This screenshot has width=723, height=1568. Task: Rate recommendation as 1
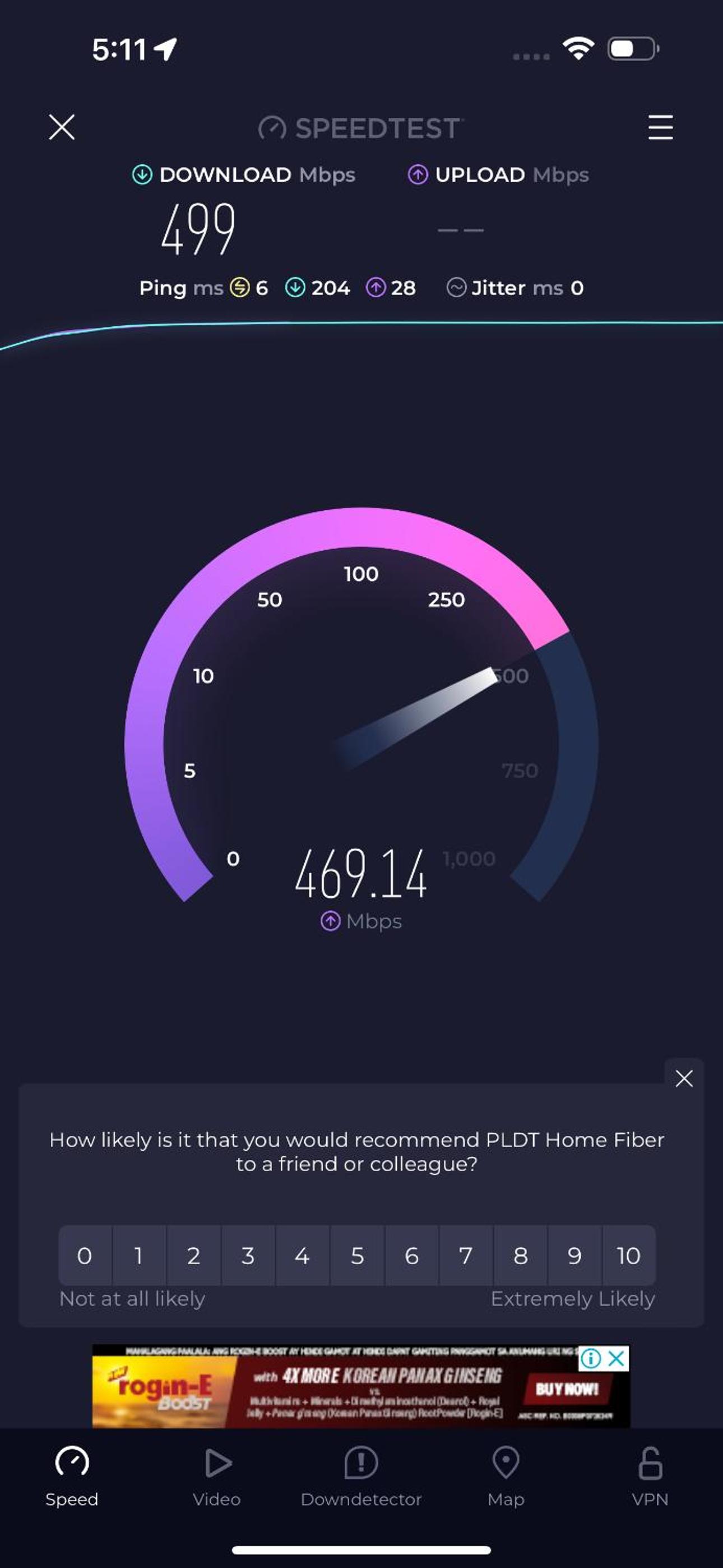coord(139,1255)
